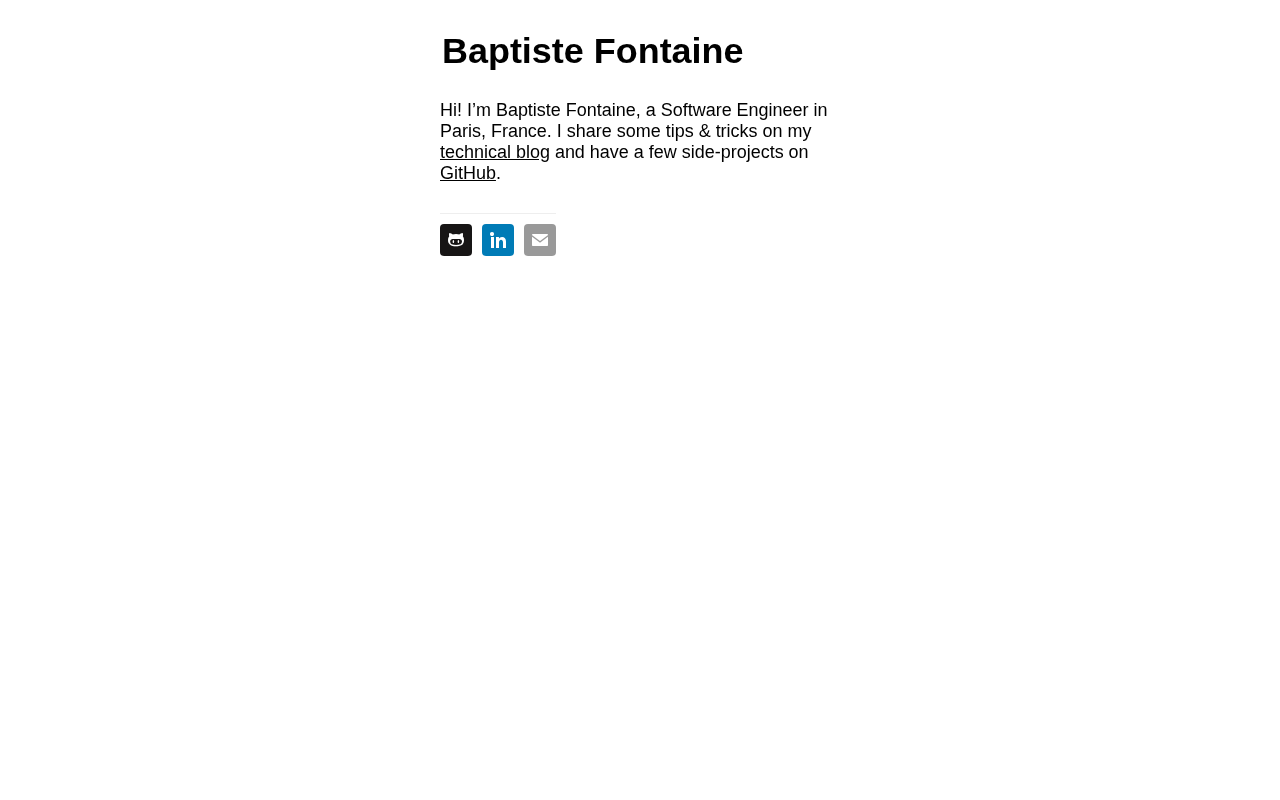Open the GitHub profile icon

click(456, 240)
